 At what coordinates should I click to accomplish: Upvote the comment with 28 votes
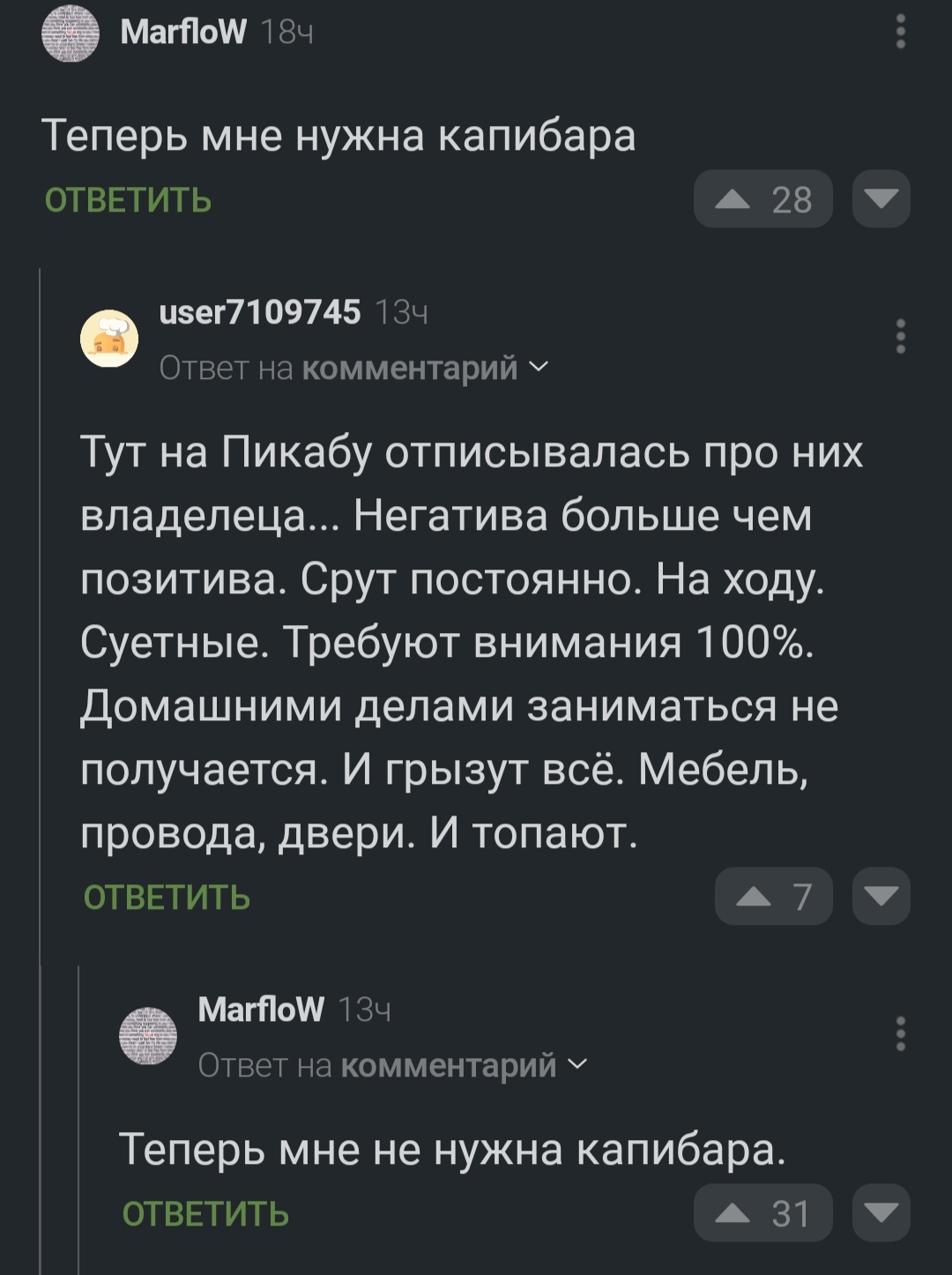tap(762, 200)
